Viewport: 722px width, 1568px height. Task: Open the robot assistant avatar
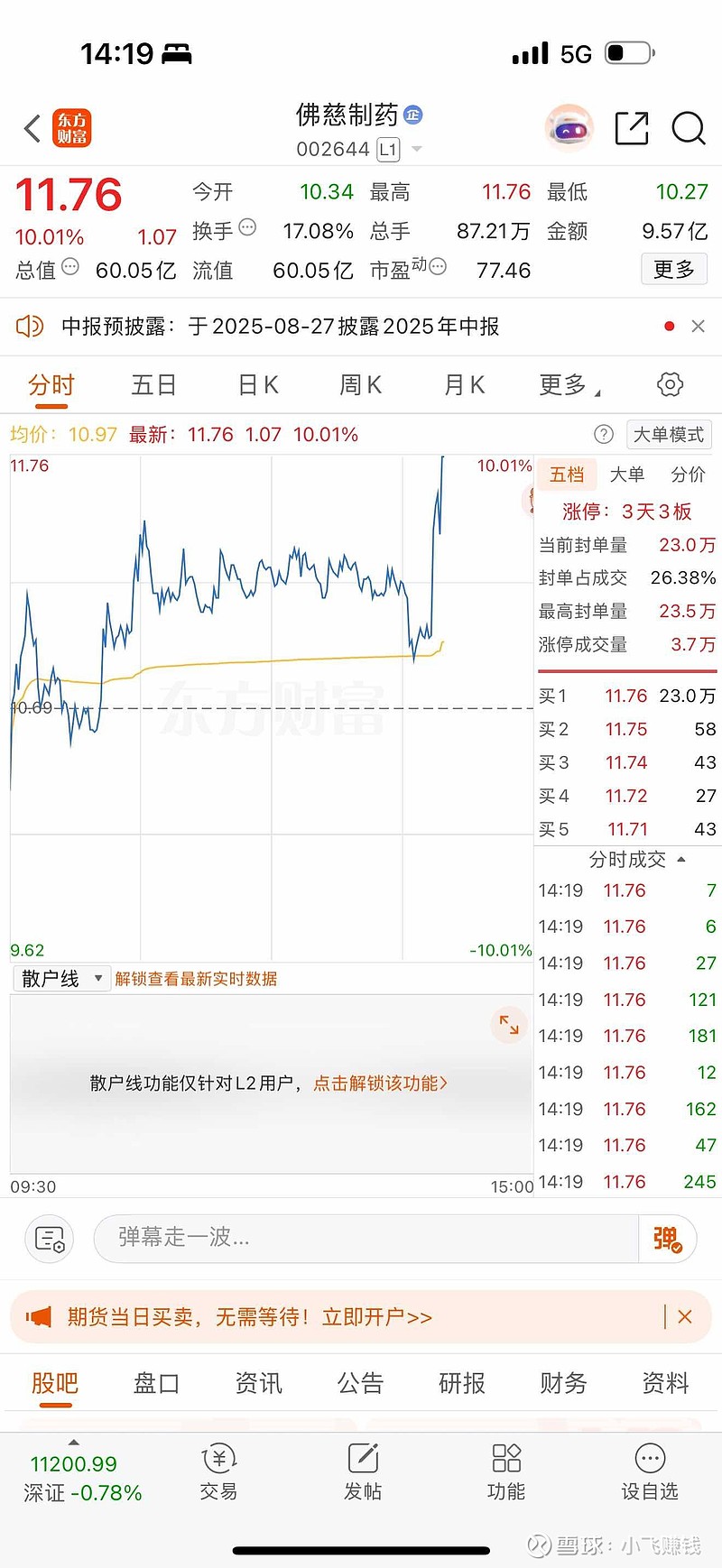[569, 128]
